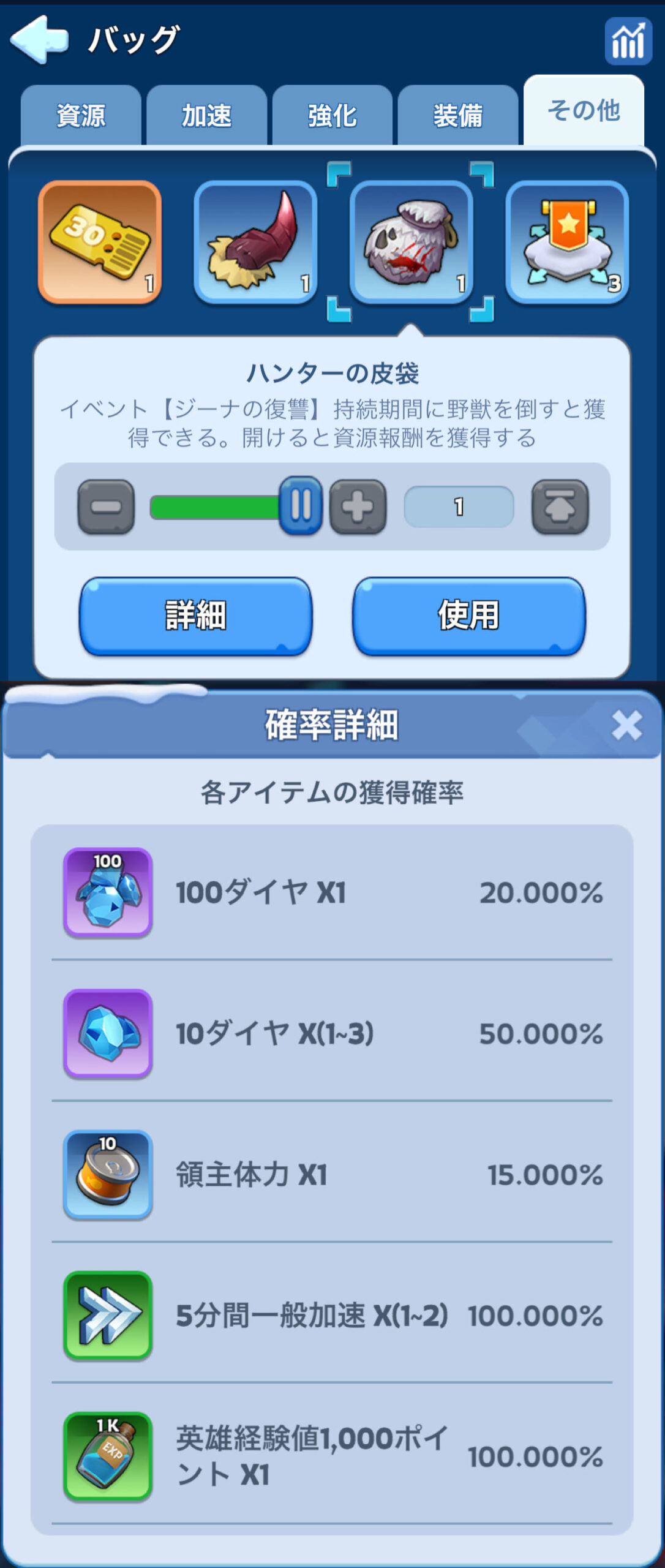
Task: Go back from the バッグ screen
Action: pyautogui.click(x=39, y=39)
